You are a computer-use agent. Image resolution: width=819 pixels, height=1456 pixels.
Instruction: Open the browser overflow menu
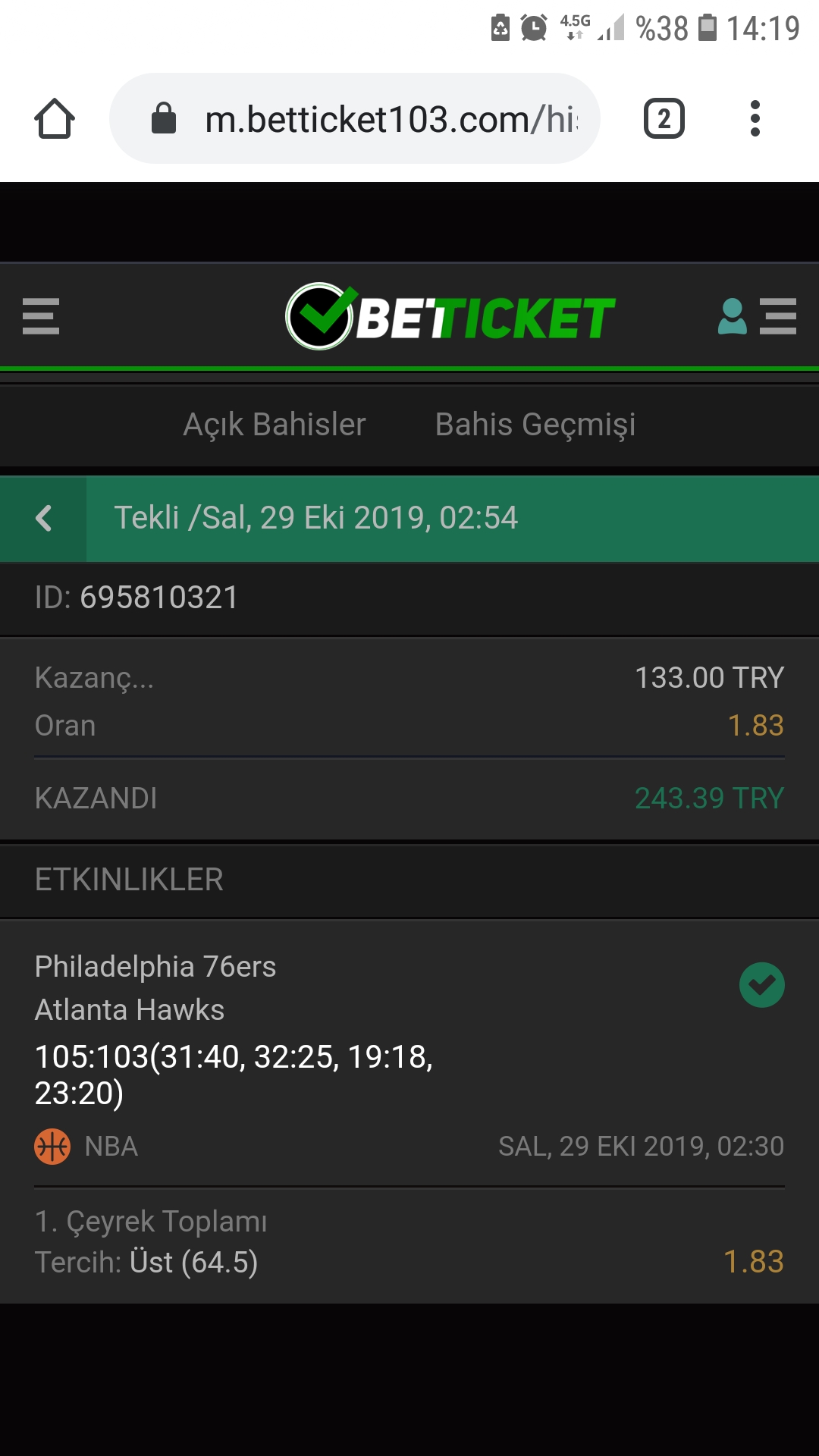pyautogui.click(x=755, y=119)
